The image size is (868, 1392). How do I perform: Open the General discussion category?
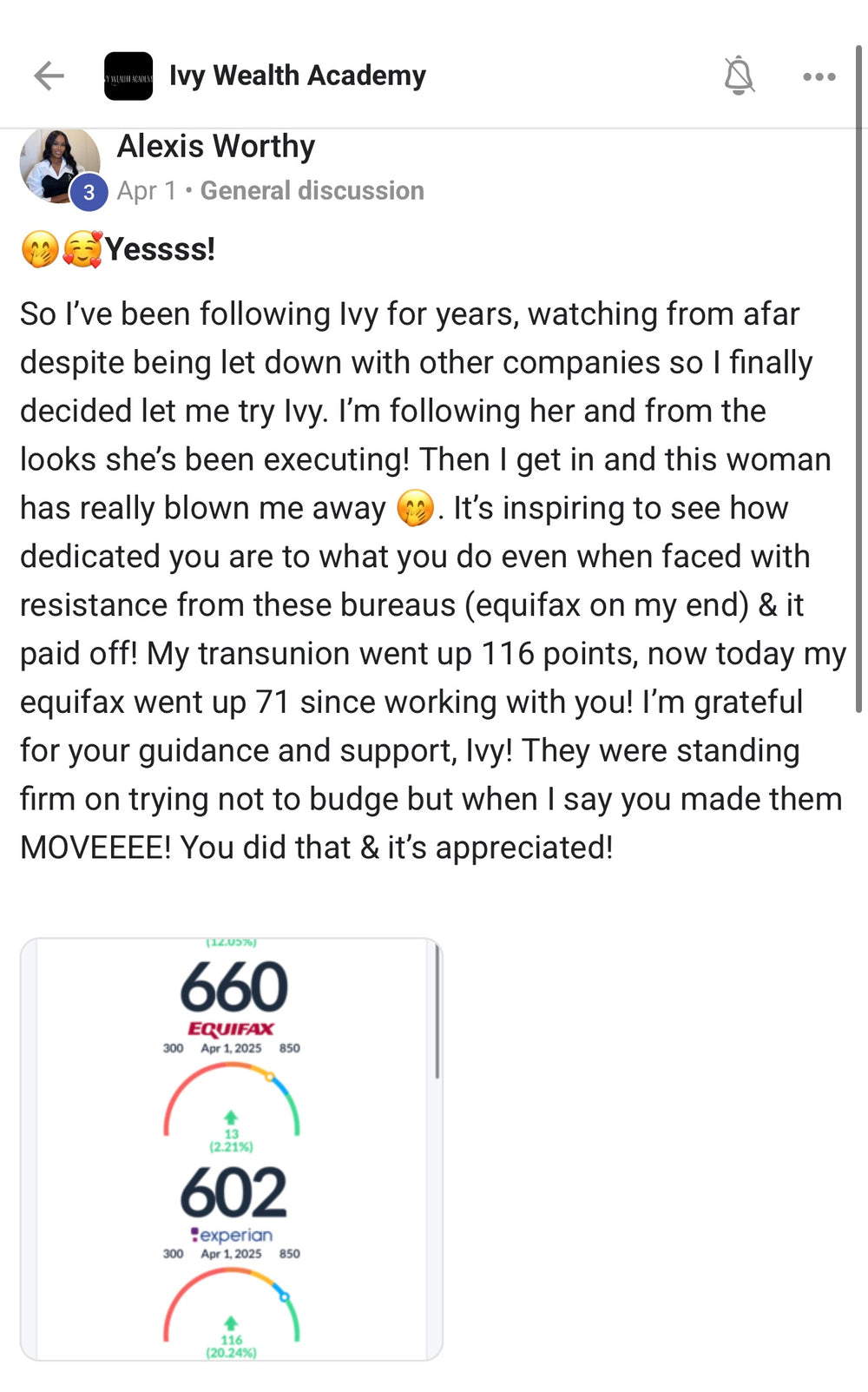click(312, 191)
